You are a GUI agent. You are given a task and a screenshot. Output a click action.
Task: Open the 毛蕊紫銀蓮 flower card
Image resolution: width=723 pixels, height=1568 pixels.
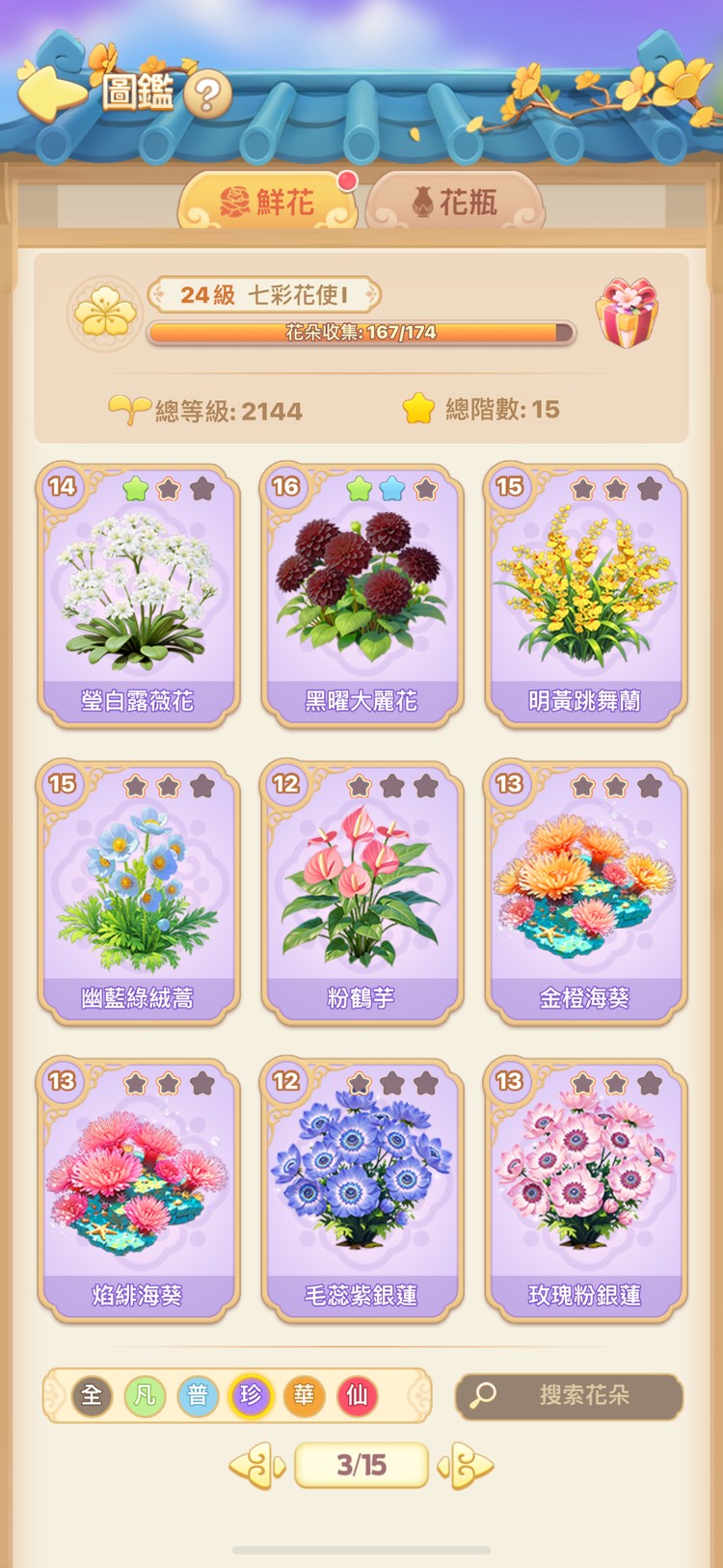(x=361, y=1189)
